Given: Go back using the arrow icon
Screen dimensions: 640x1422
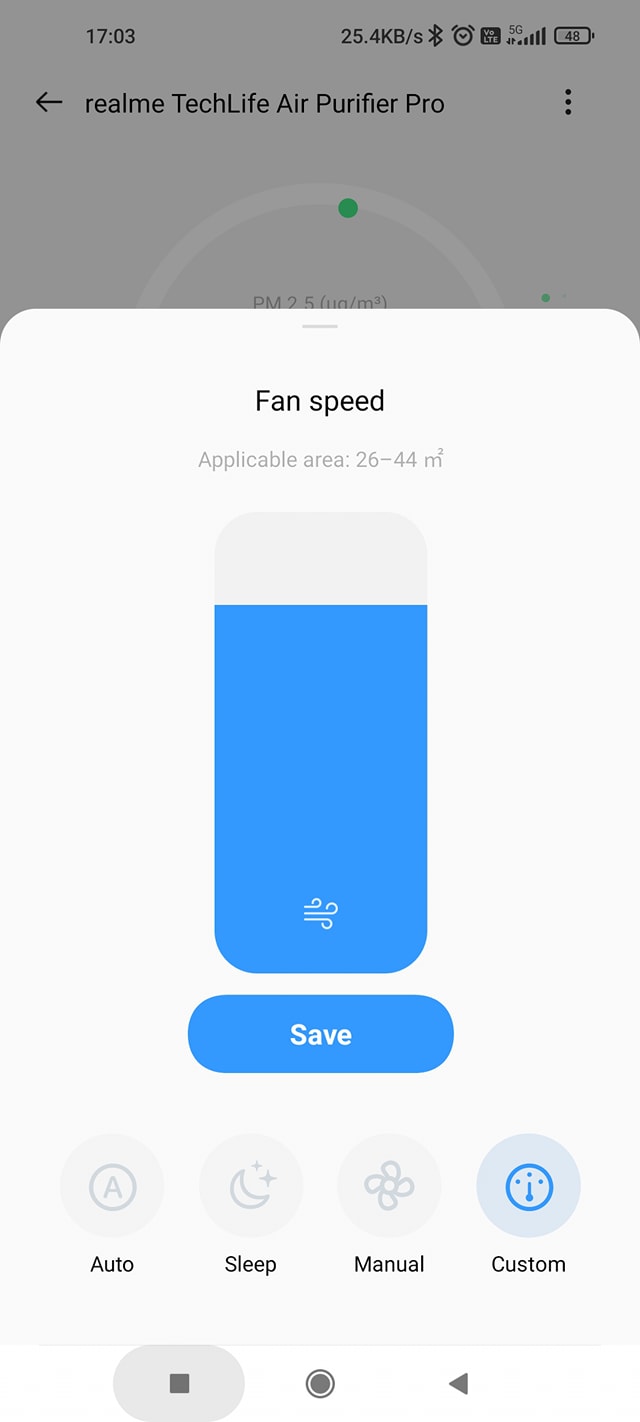Looking at the screenshot, I should [x=48, y=102].
